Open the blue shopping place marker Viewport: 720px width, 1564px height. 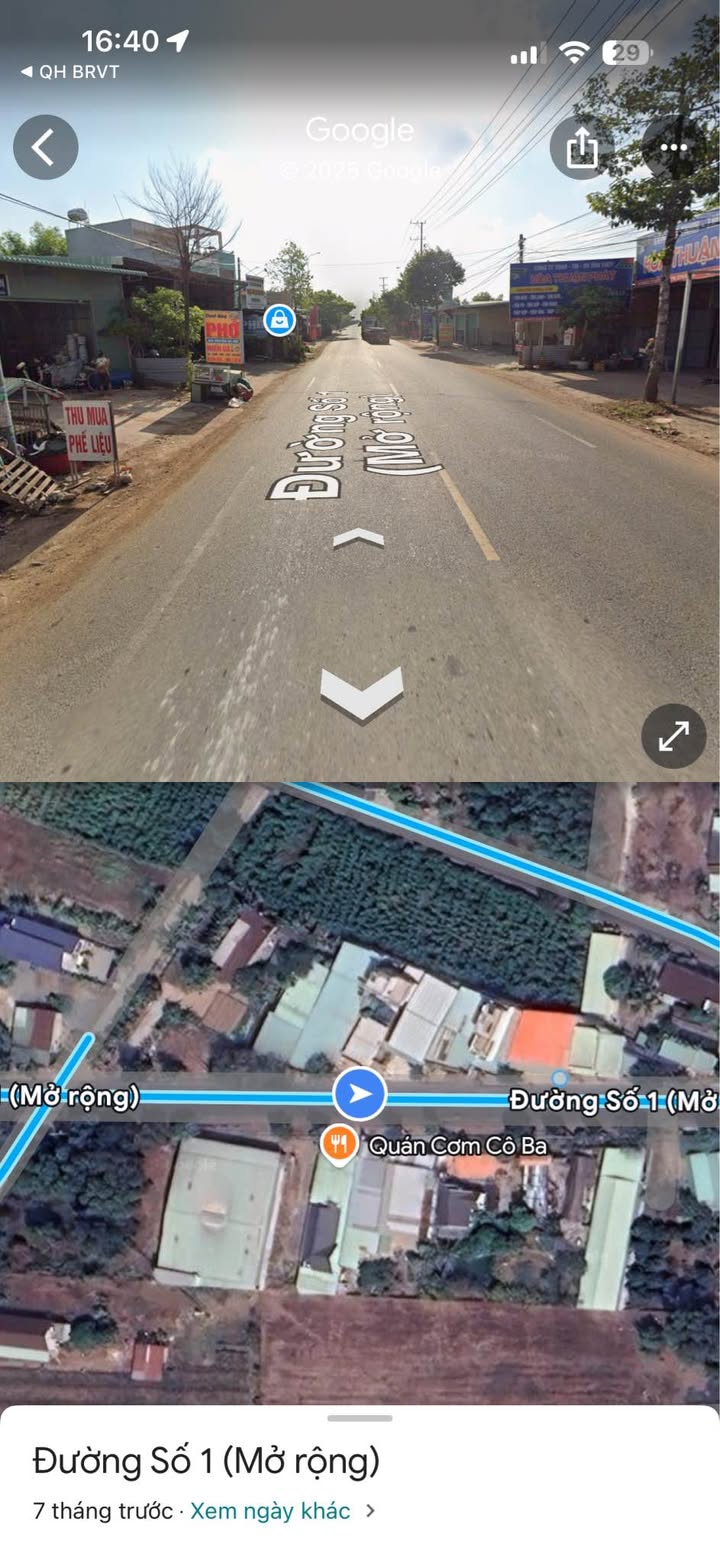pos(279,320)
